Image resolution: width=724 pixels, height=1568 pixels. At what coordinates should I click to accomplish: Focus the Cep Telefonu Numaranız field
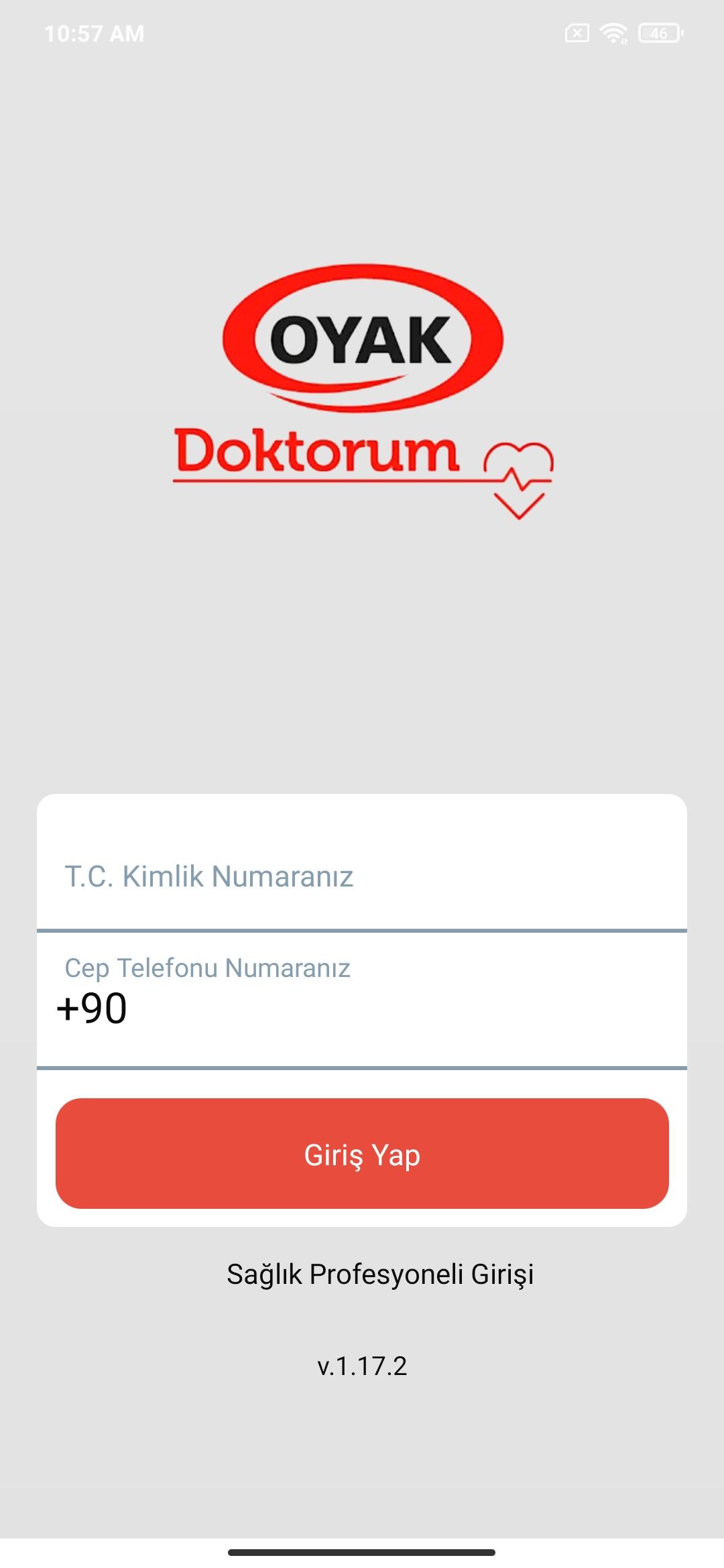362,1001
